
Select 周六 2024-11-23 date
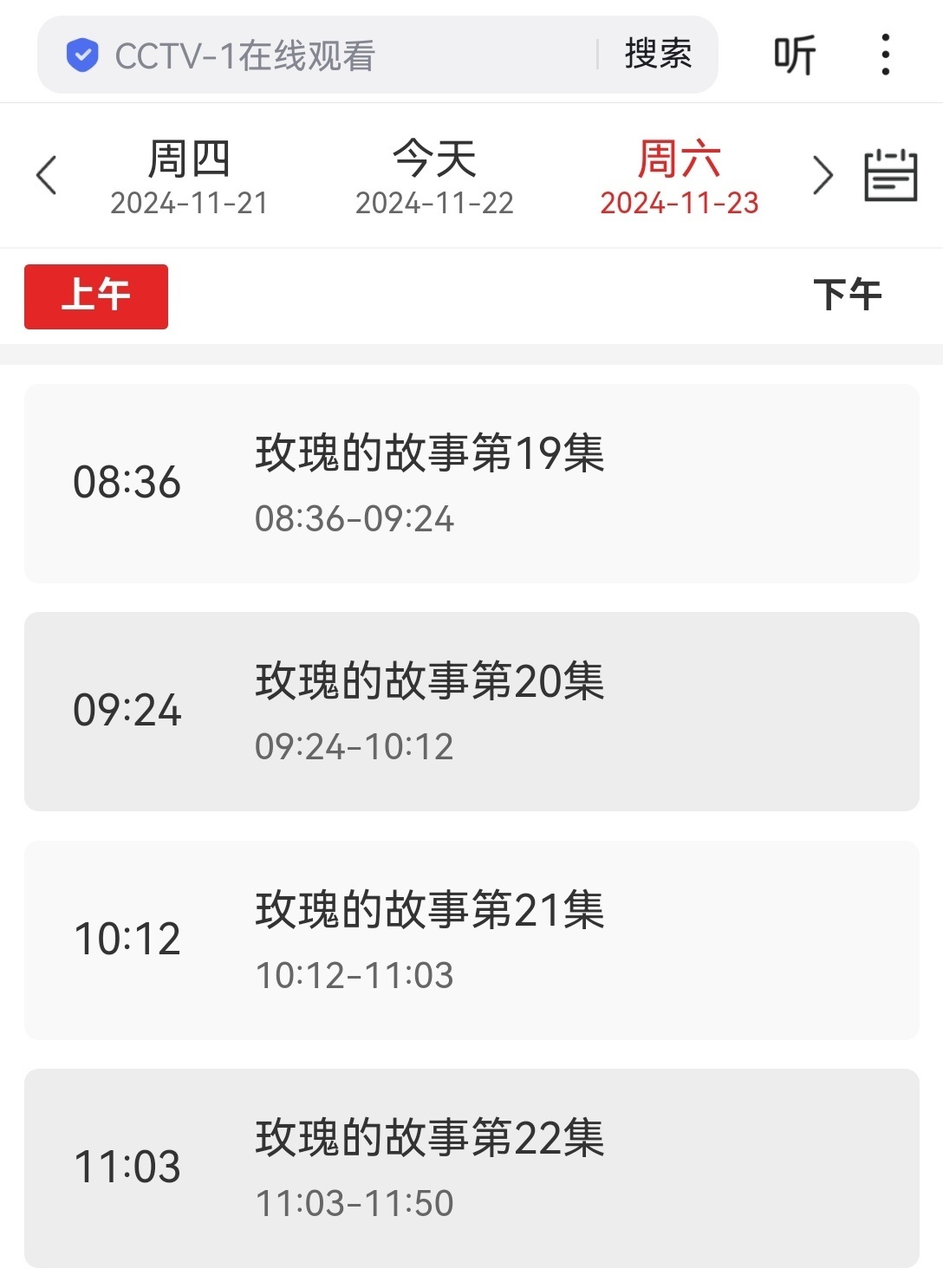coord(679,176)
